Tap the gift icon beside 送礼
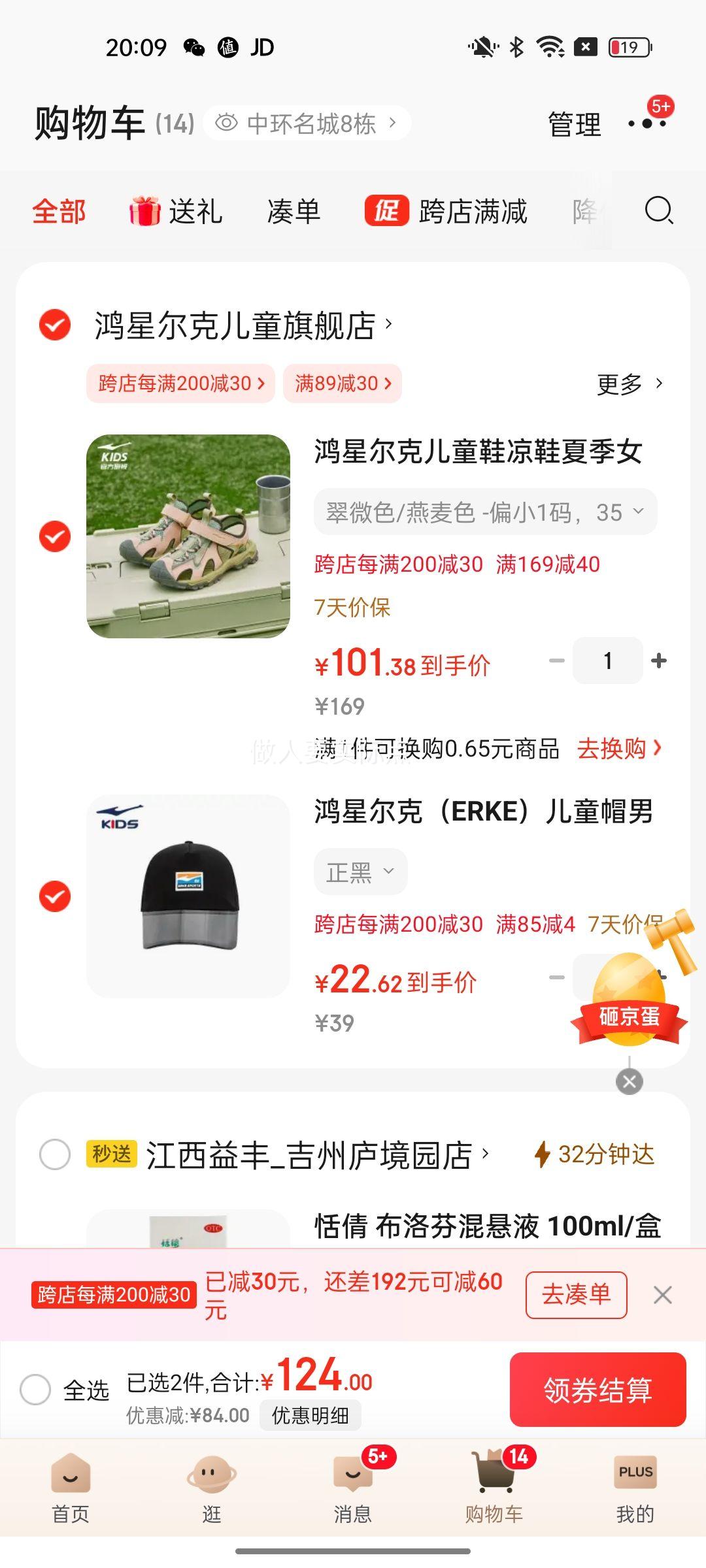 pos(145,210)
